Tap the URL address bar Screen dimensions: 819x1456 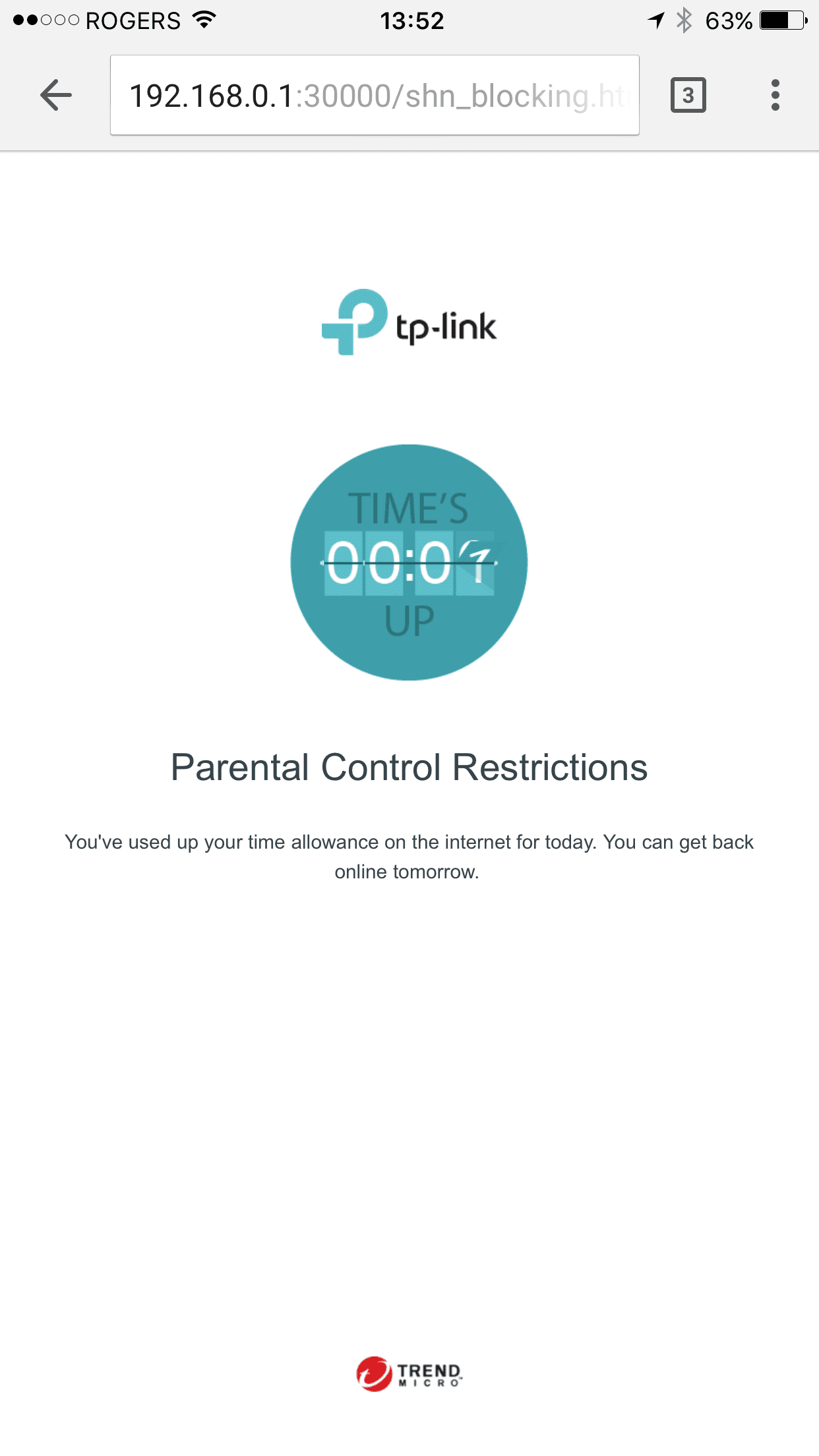tap(374, 96)
